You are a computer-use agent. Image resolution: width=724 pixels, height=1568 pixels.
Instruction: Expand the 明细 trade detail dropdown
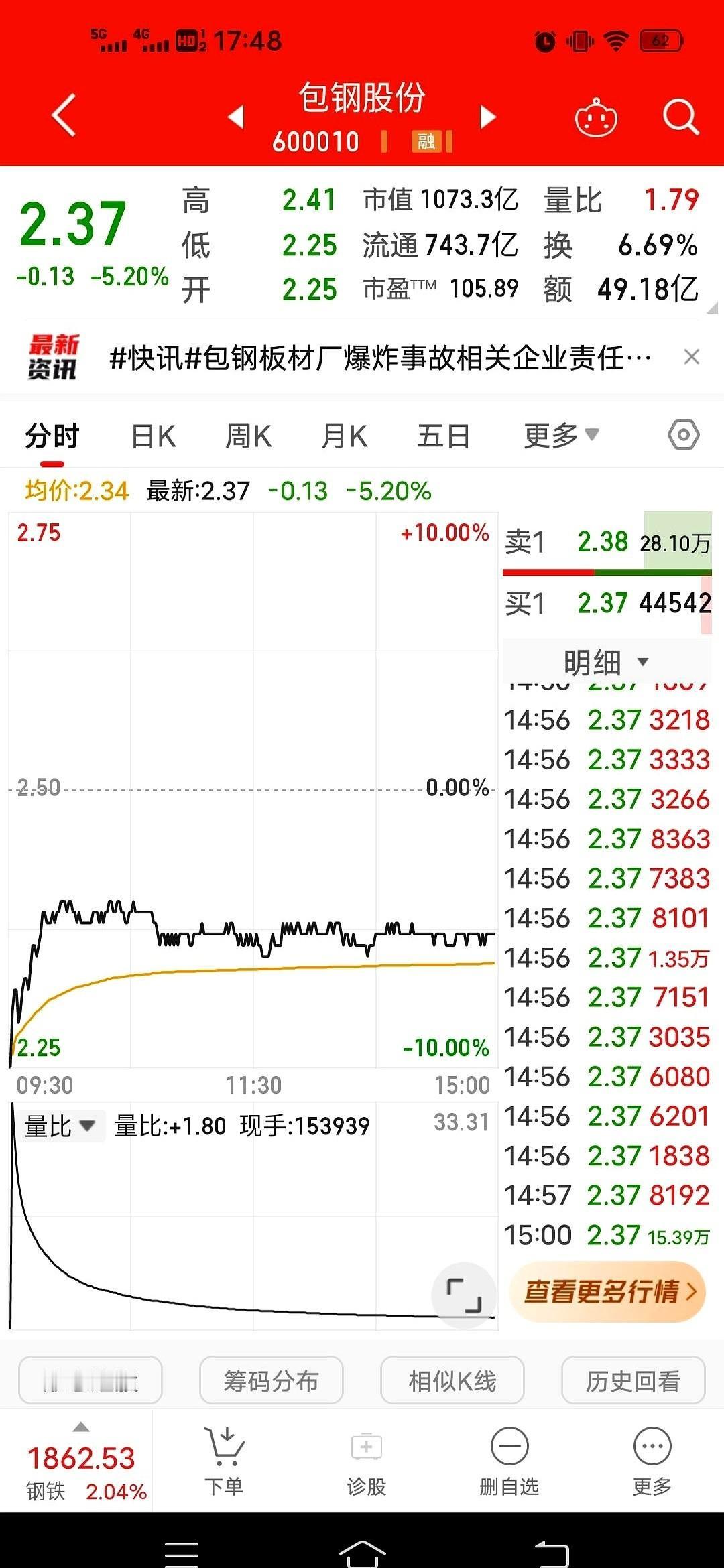pyautogui.click(x=603, y=661)
